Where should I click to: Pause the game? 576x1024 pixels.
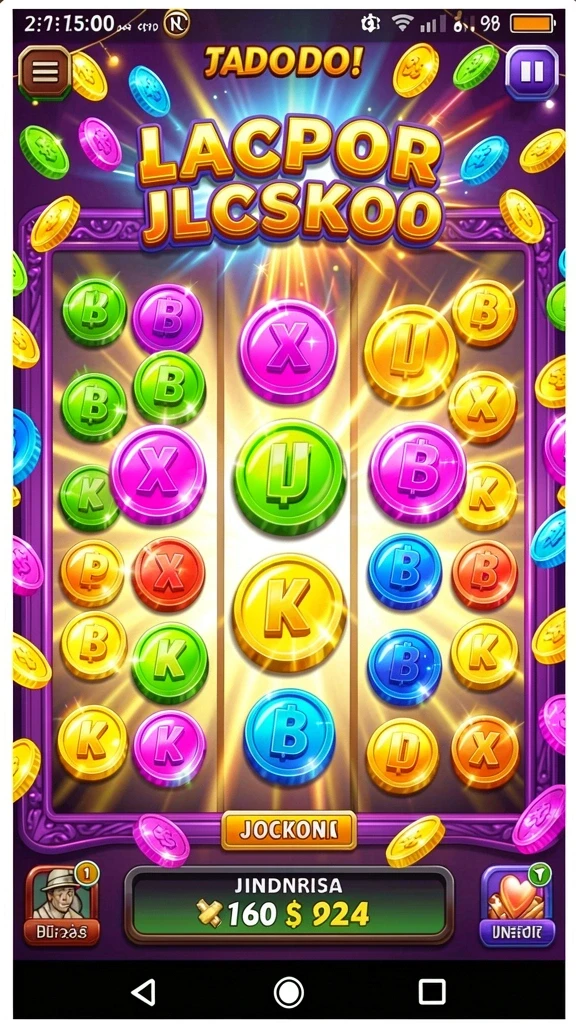[x=532, y=72]
